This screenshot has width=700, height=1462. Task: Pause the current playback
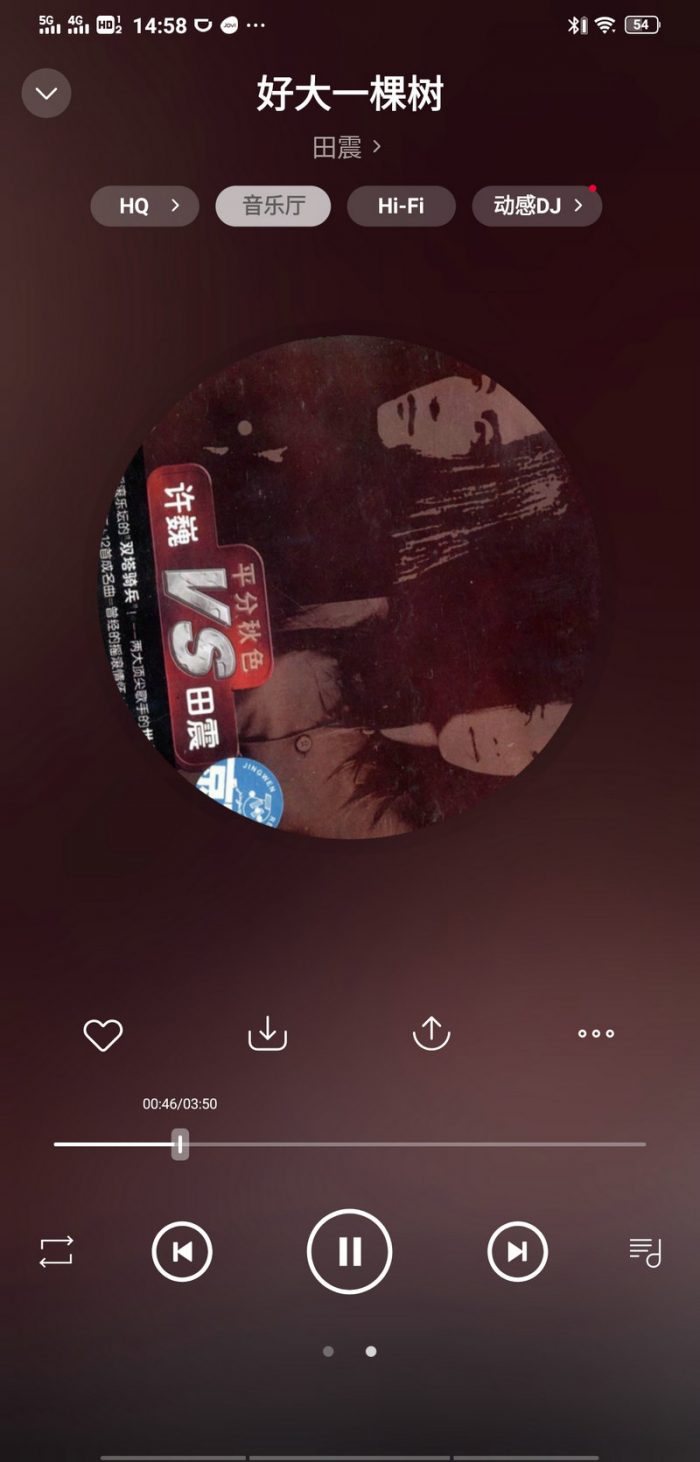point(349,1252)
